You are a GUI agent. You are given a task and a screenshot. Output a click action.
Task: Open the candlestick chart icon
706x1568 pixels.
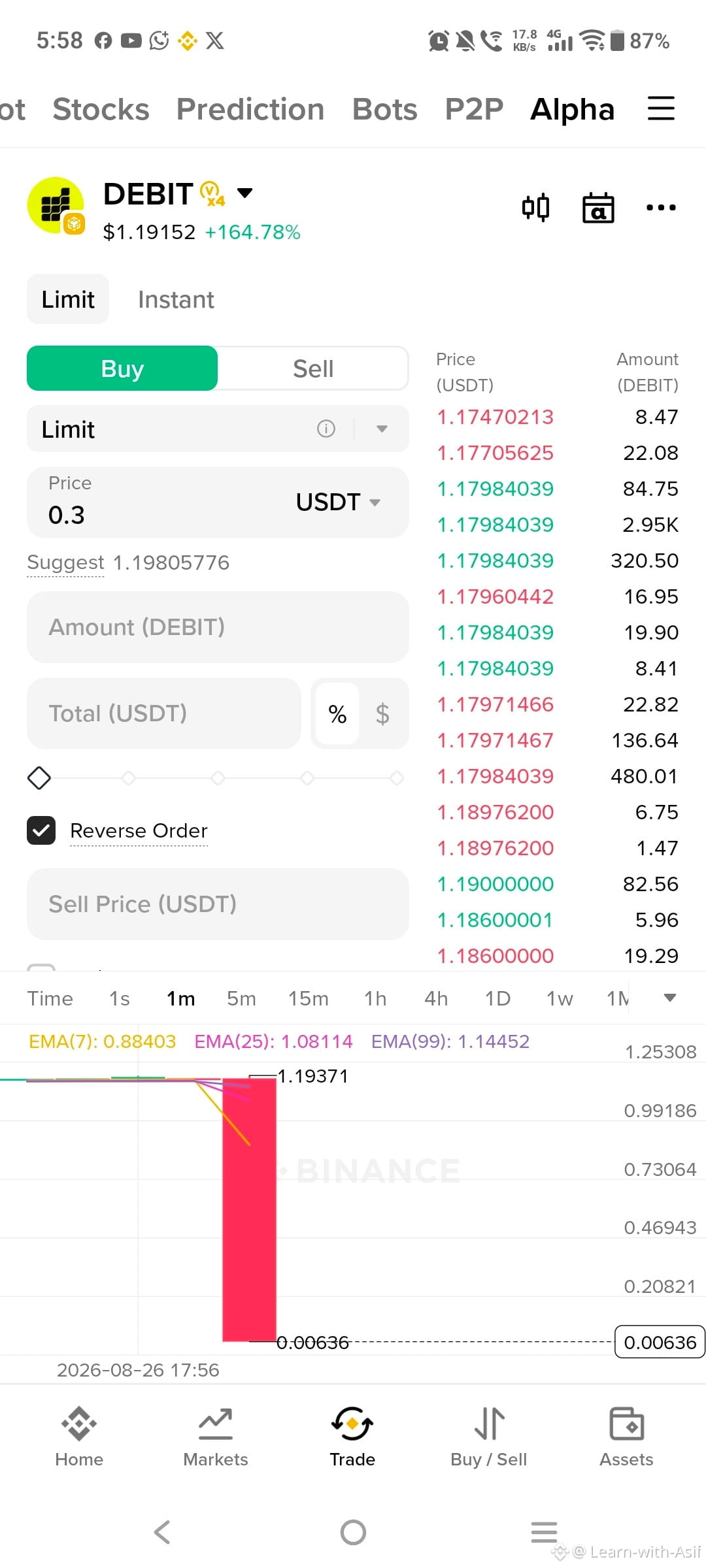coord(535,208)
